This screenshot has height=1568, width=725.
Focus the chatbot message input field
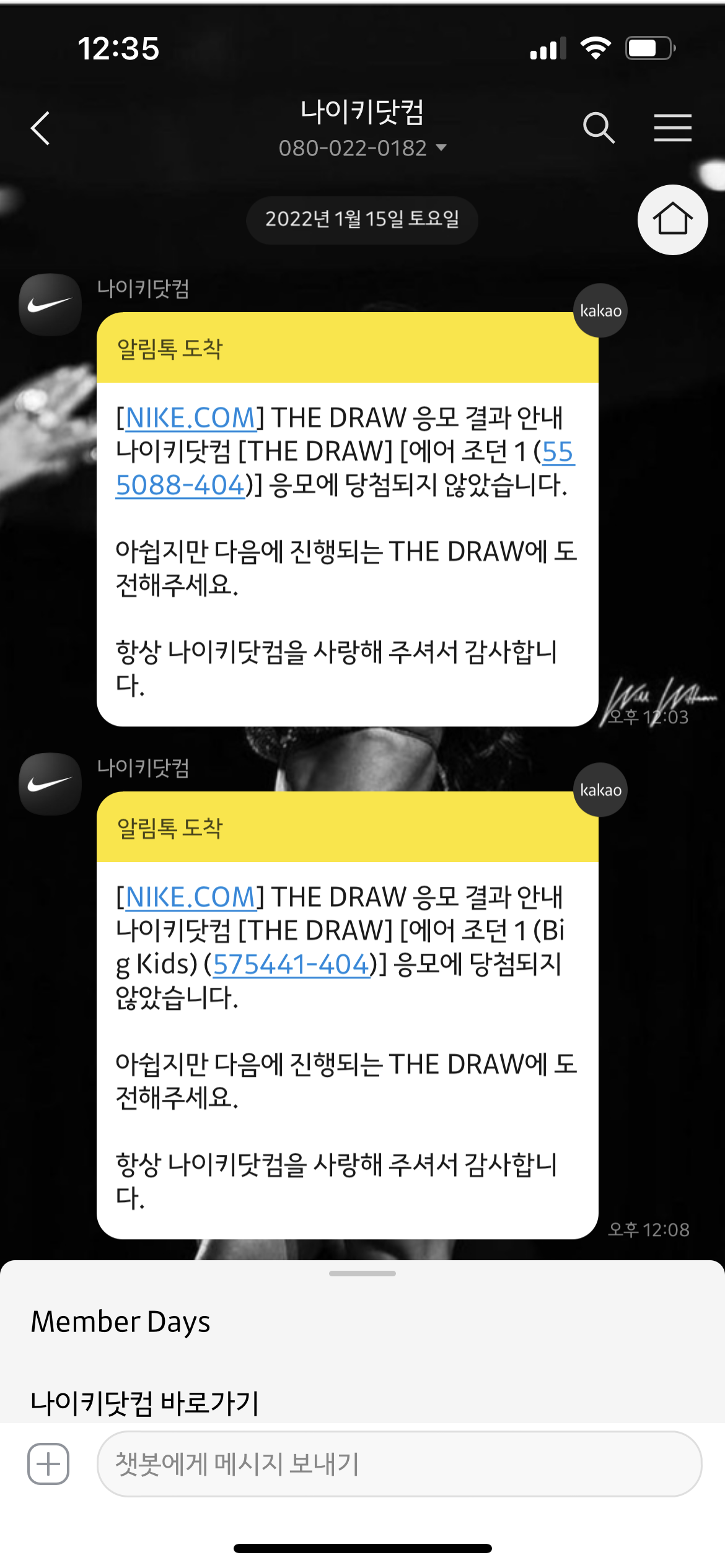click(x=399, y=1464)
